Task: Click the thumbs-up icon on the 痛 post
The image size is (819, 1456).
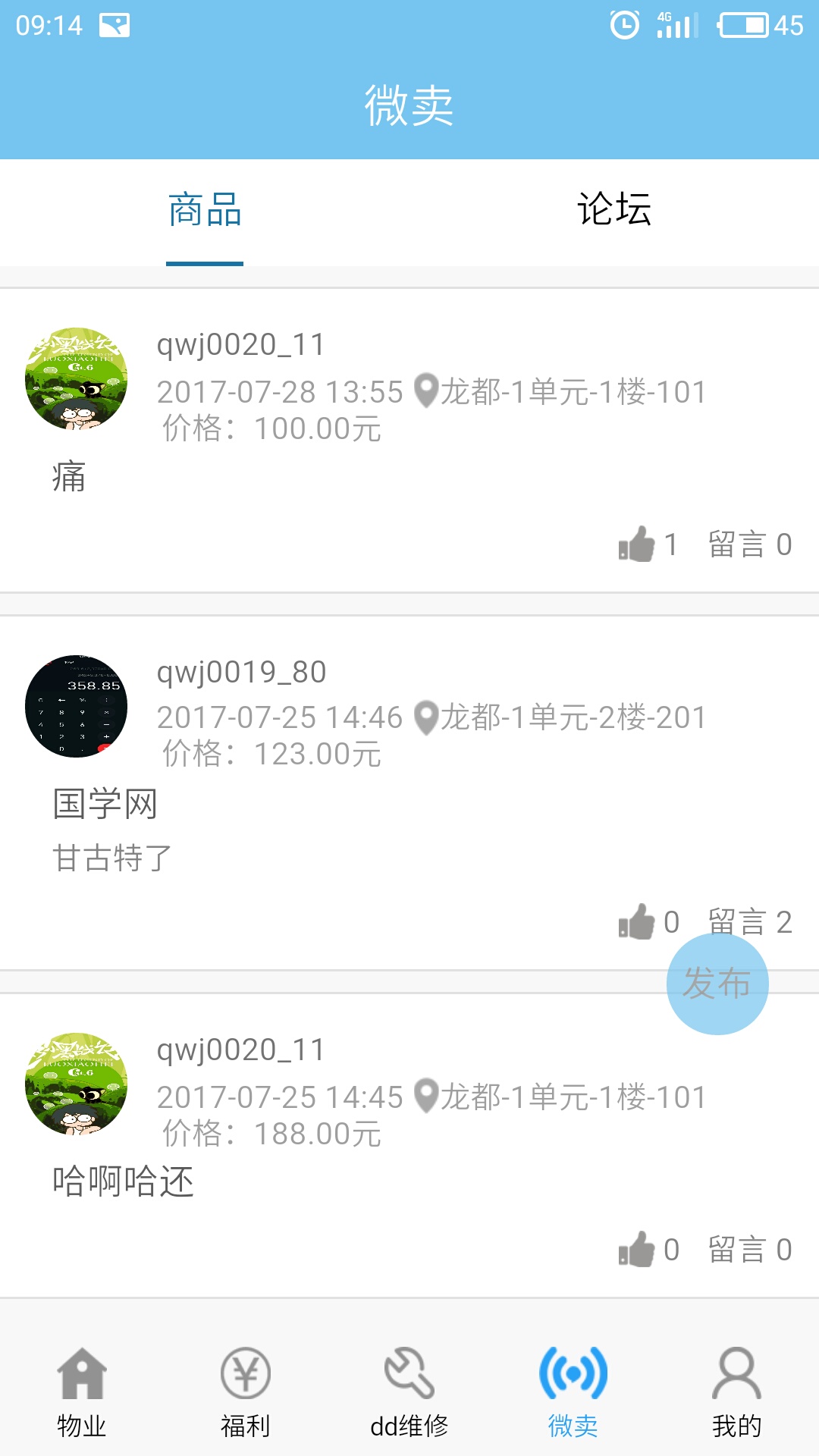Action: point(639,543)
